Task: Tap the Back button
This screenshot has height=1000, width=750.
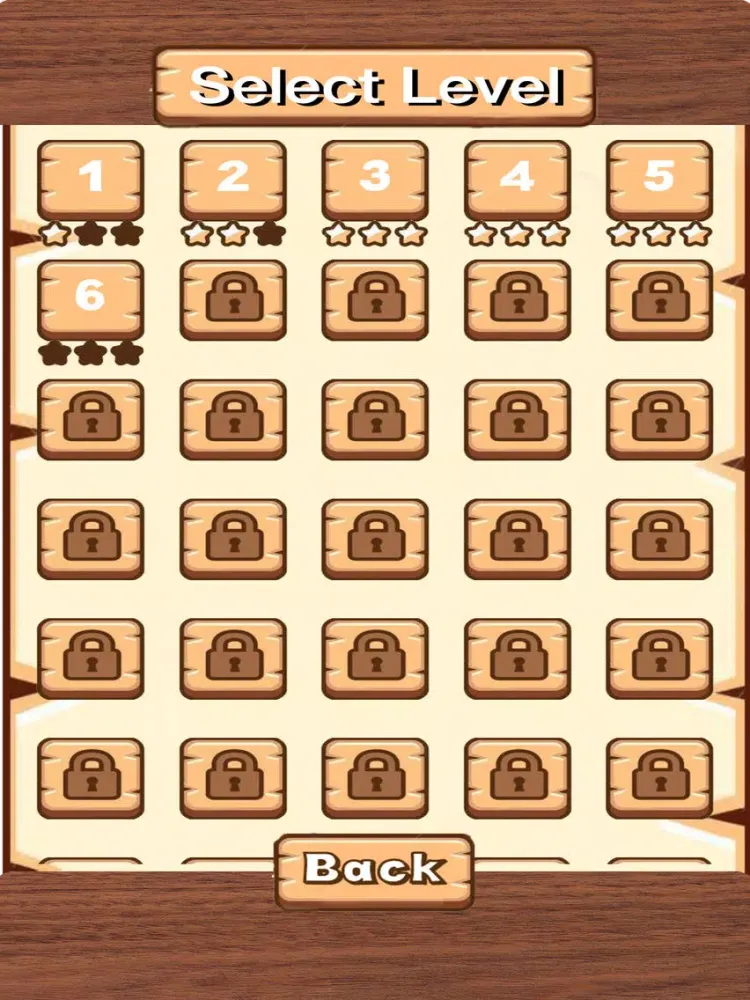Action: [374, 870]
